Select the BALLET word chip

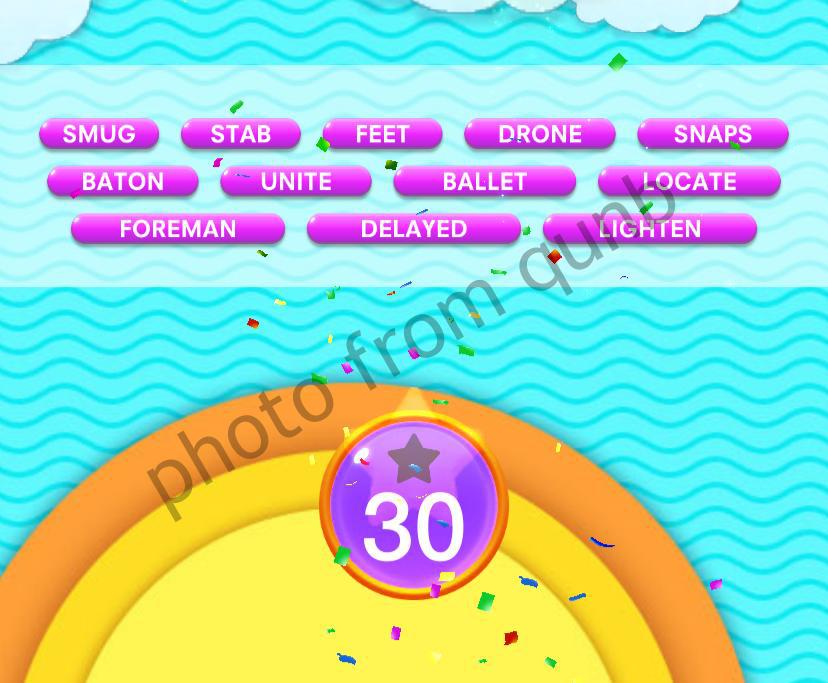coord(485,182)
